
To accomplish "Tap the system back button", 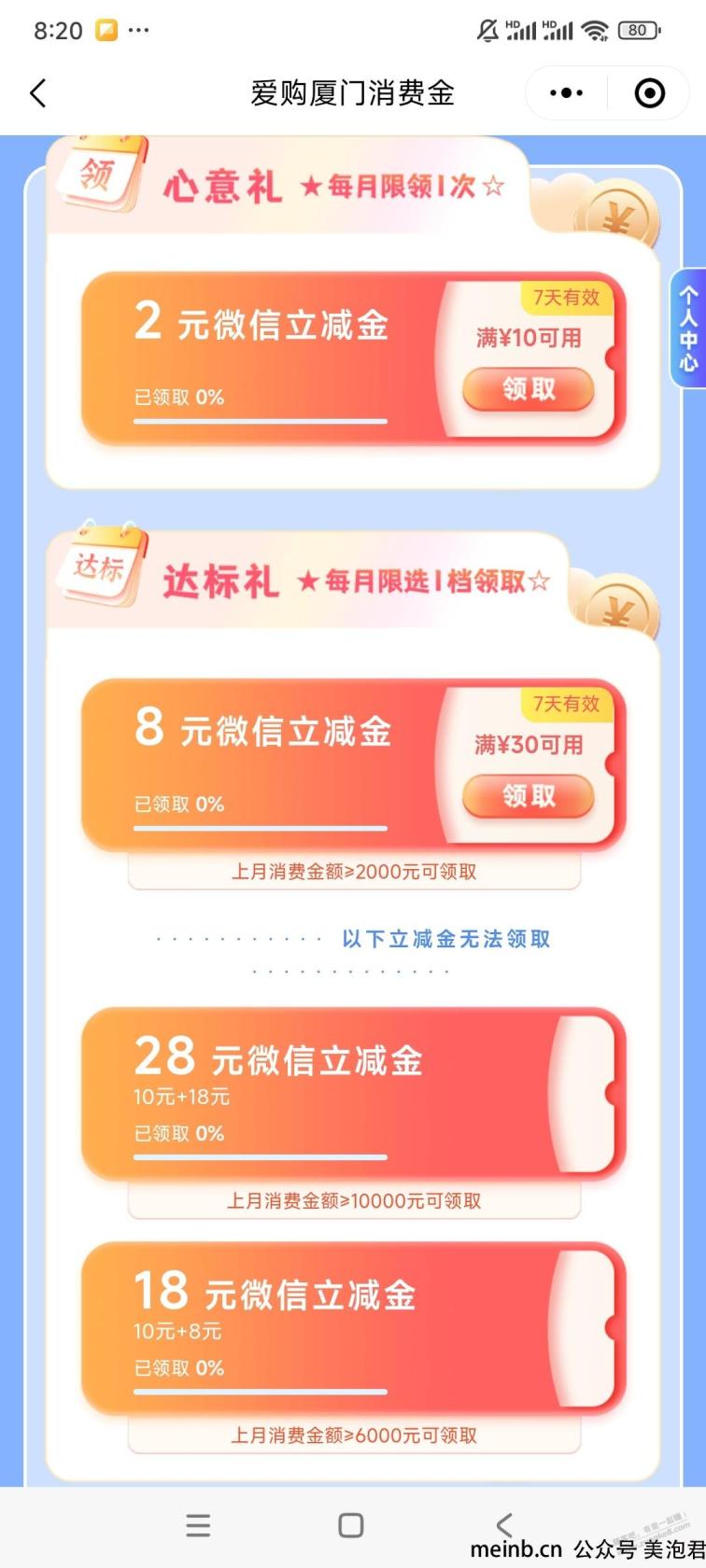I will click(504, 1525).
